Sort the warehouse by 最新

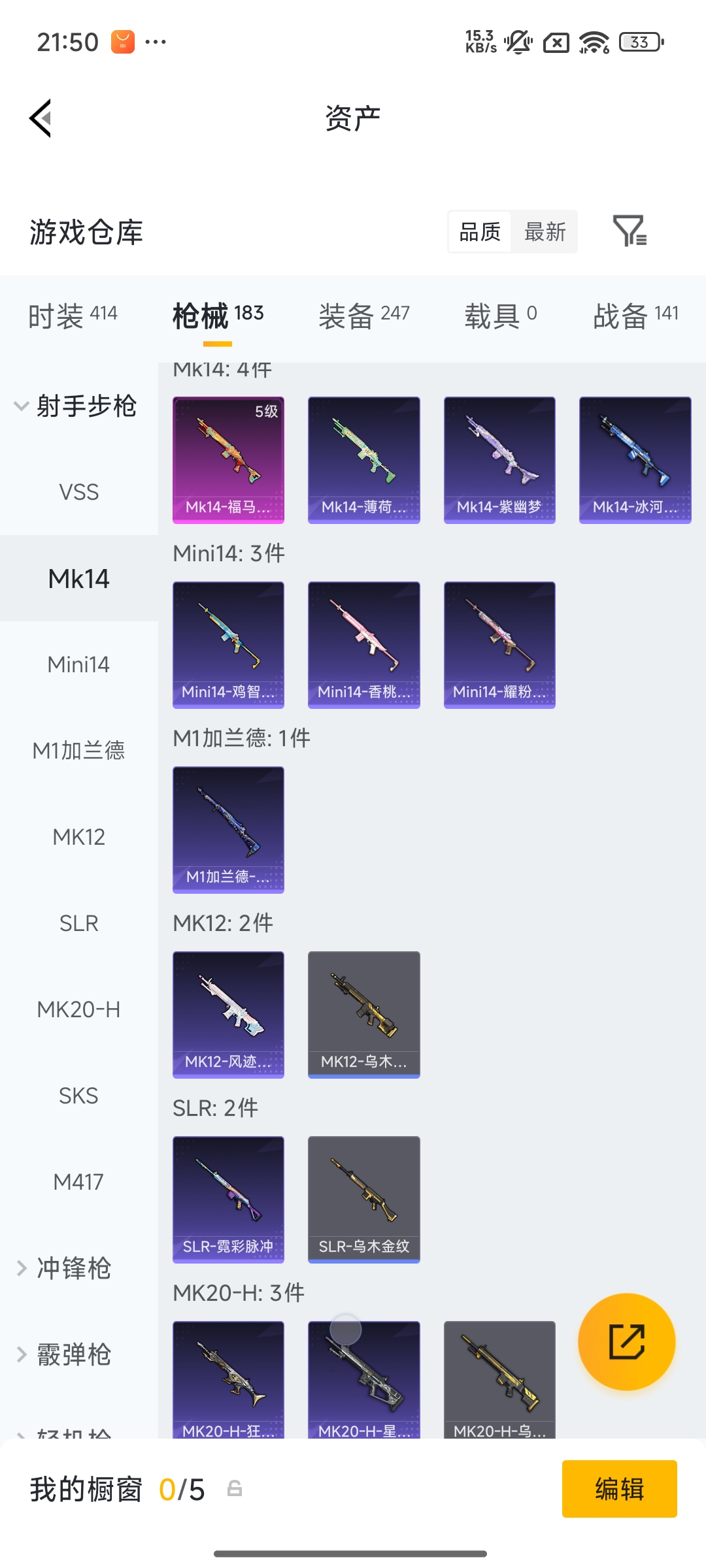tap(545, 232)
